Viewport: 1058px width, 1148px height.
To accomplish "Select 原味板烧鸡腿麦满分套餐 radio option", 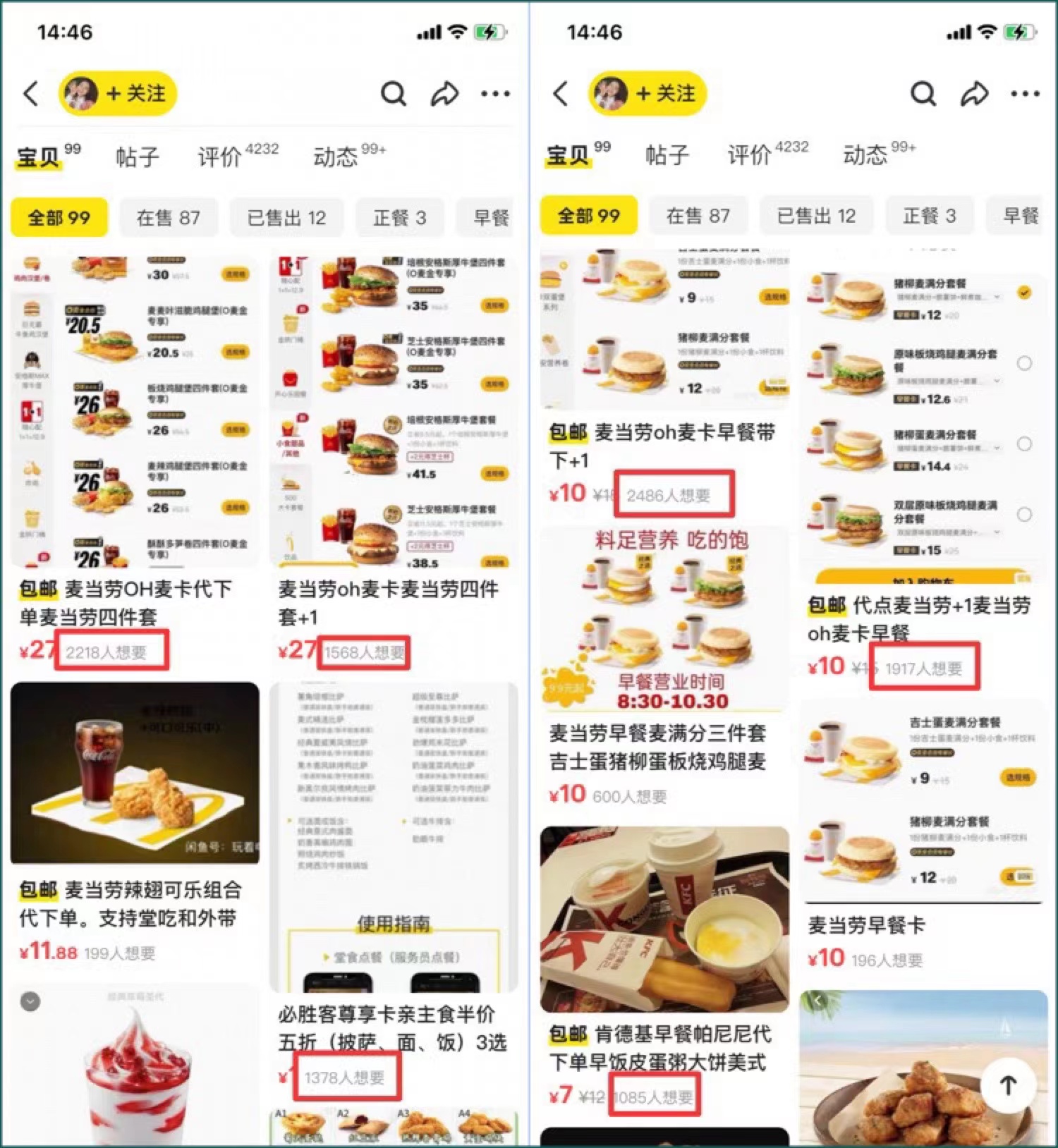I will 1024,364.
